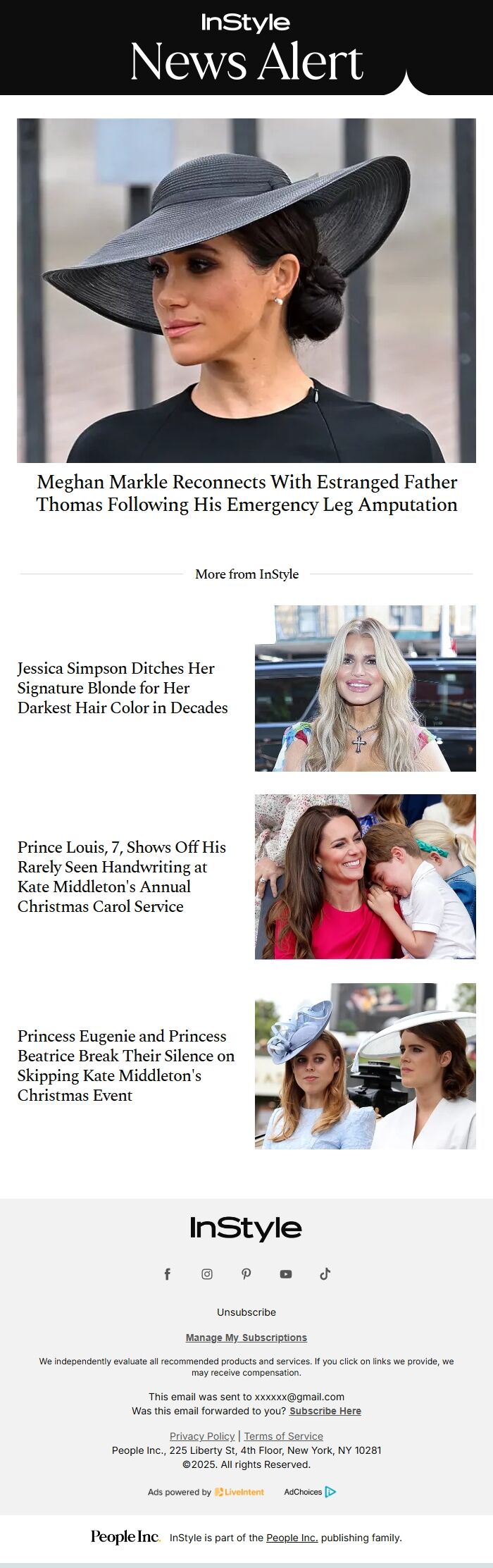The image size is (493, 1568).
Task: Open InStyle's YouTube channel
Action: tap(286, 1274)
